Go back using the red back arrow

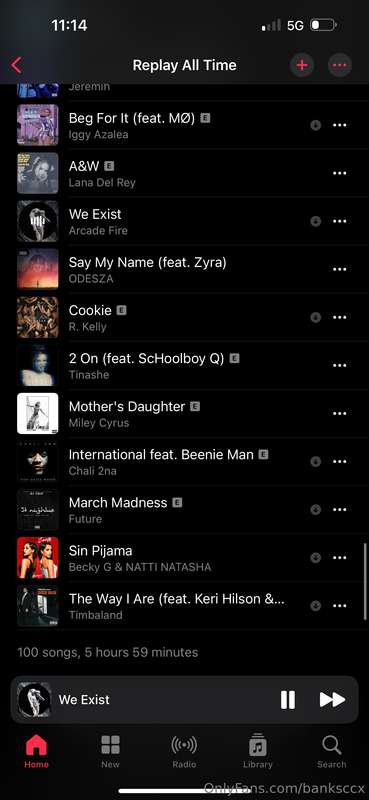(x=16, y=65)
